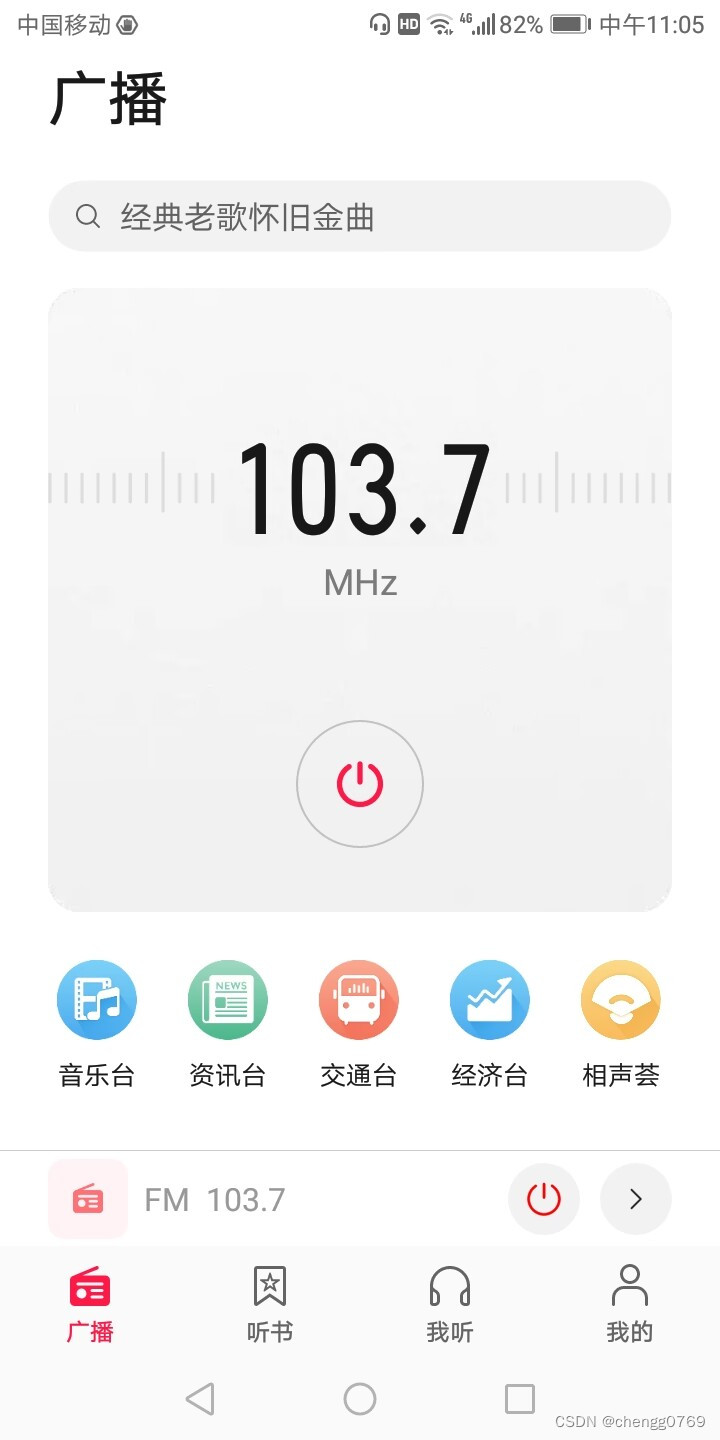Skip to next station with arrow
The width and height of the screenshot is (720, 1440).
pos(636,1198)
